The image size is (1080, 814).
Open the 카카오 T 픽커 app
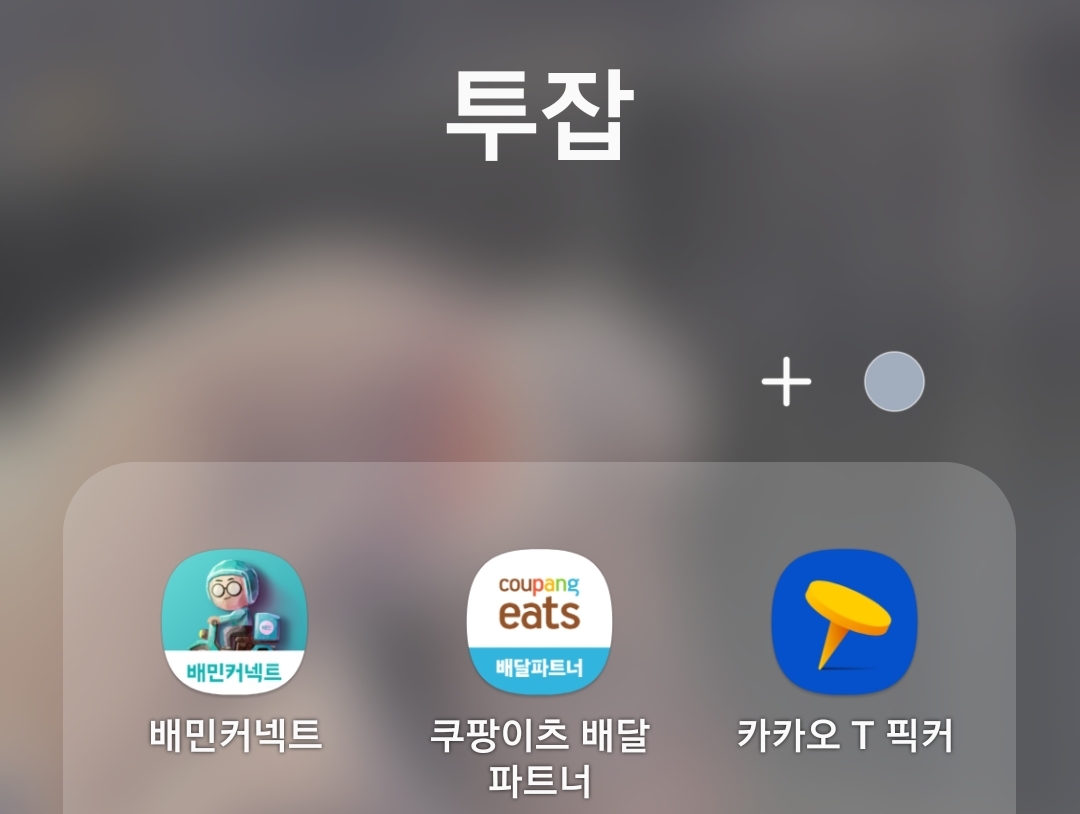click(x=844, y=622)
